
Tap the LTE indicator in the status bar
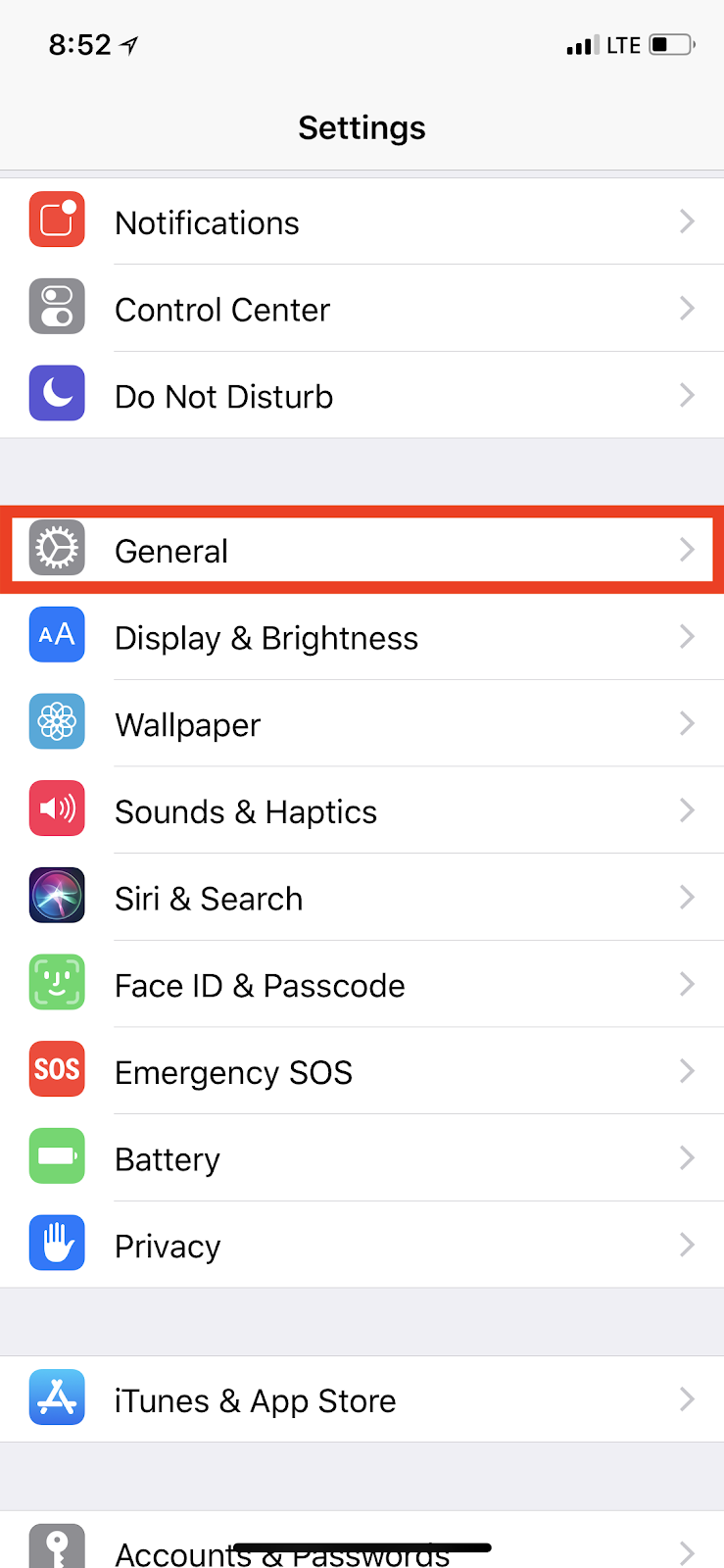pos(623,44)
